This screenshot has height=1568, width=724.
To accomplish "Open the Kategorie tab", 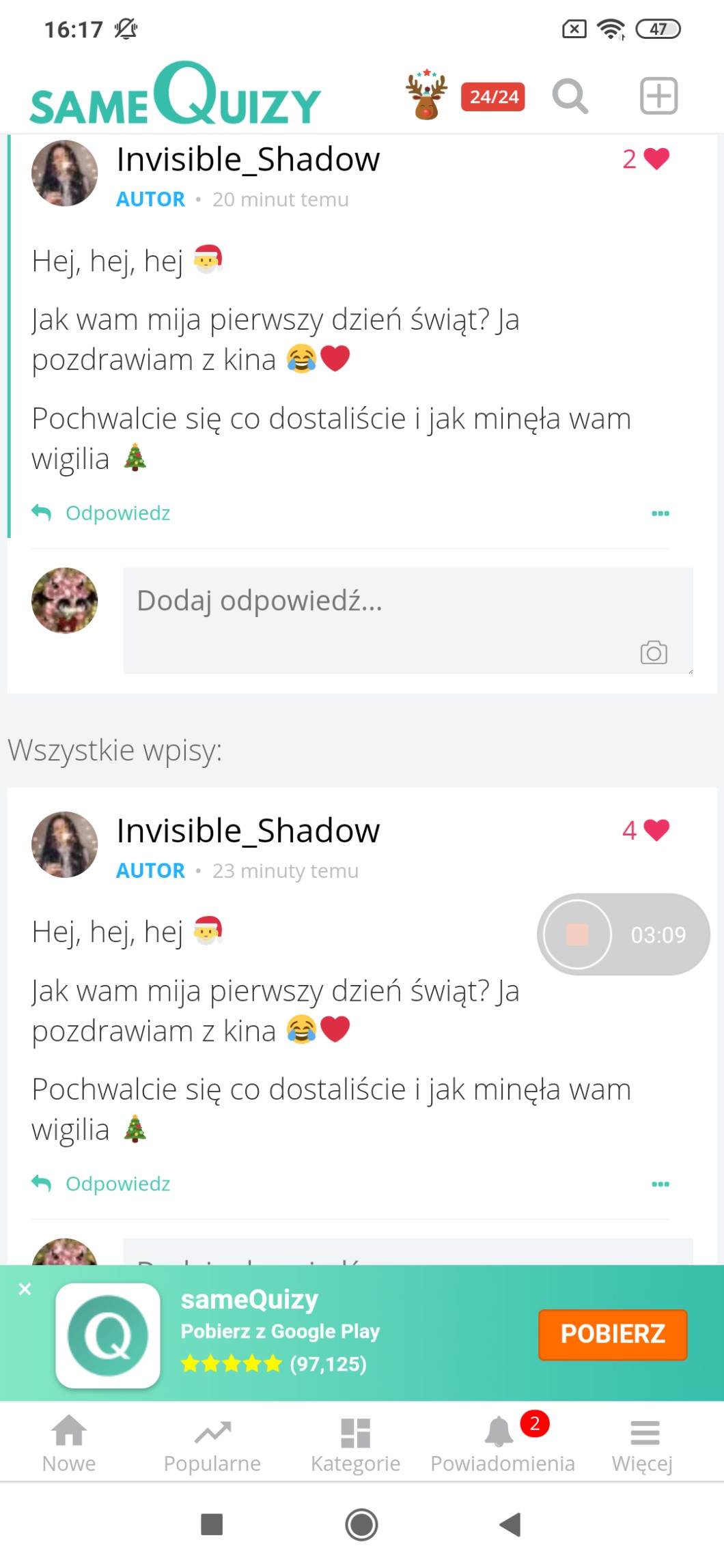I will pos(355,1443).
